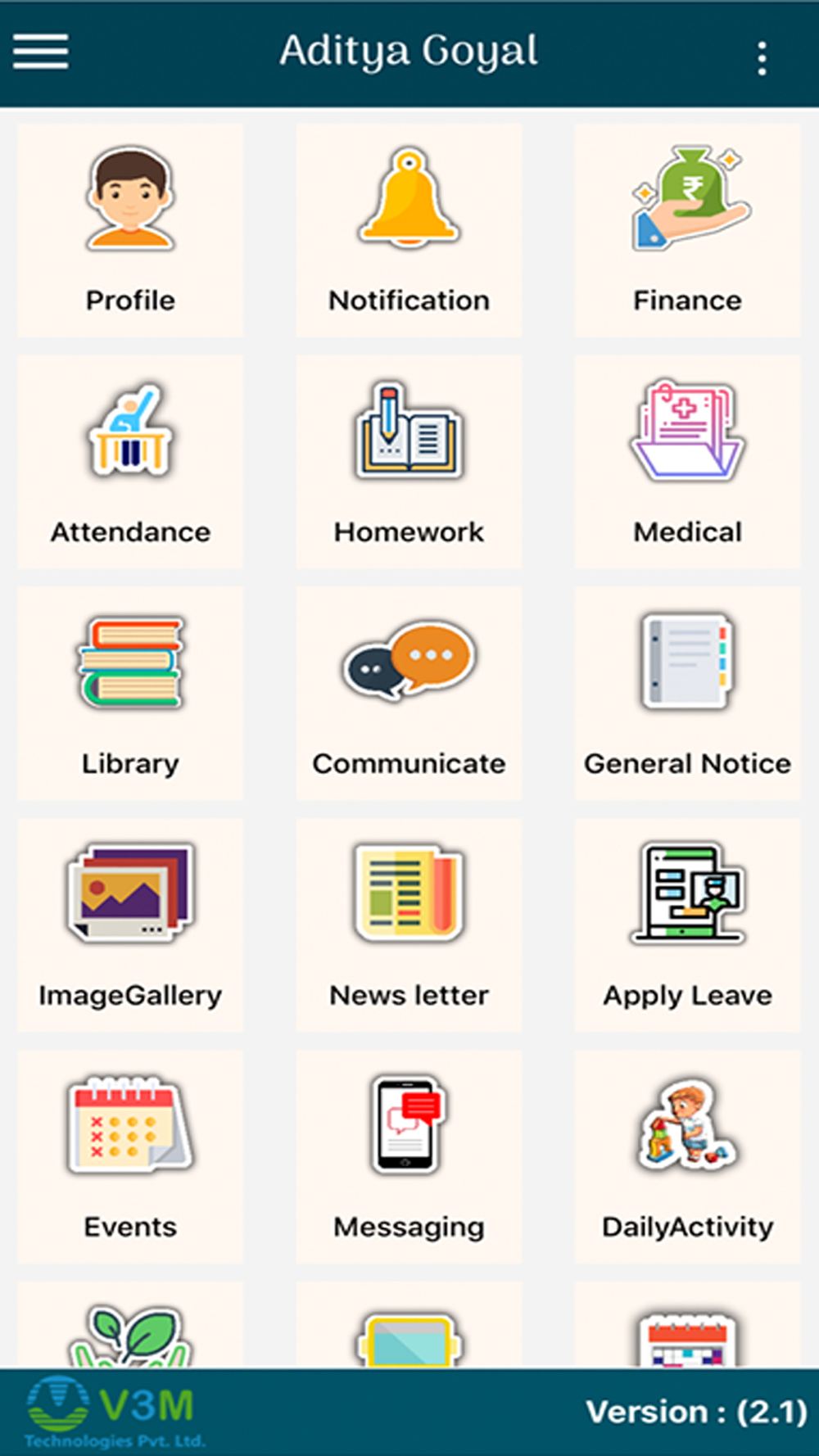Screen dimensions: 819x1456
Task: Go to Finance
Action: (687, 230)
